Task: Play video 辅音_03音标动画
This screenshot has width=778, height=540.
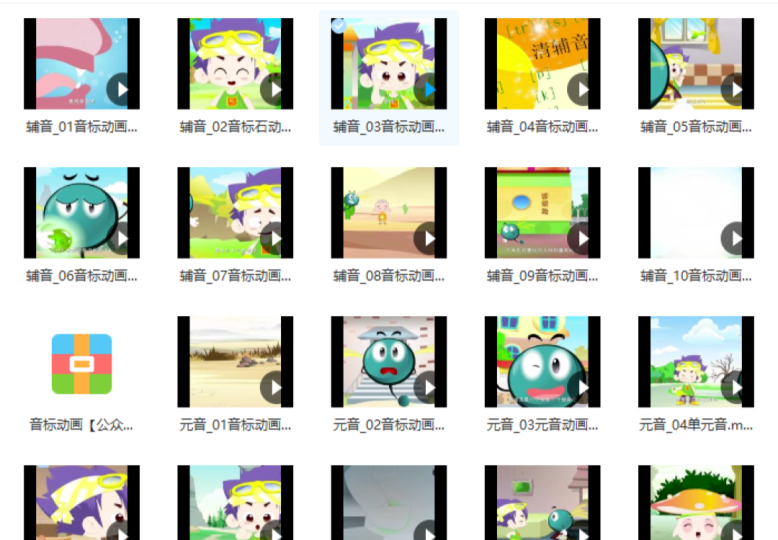Action: coord(428,90)
